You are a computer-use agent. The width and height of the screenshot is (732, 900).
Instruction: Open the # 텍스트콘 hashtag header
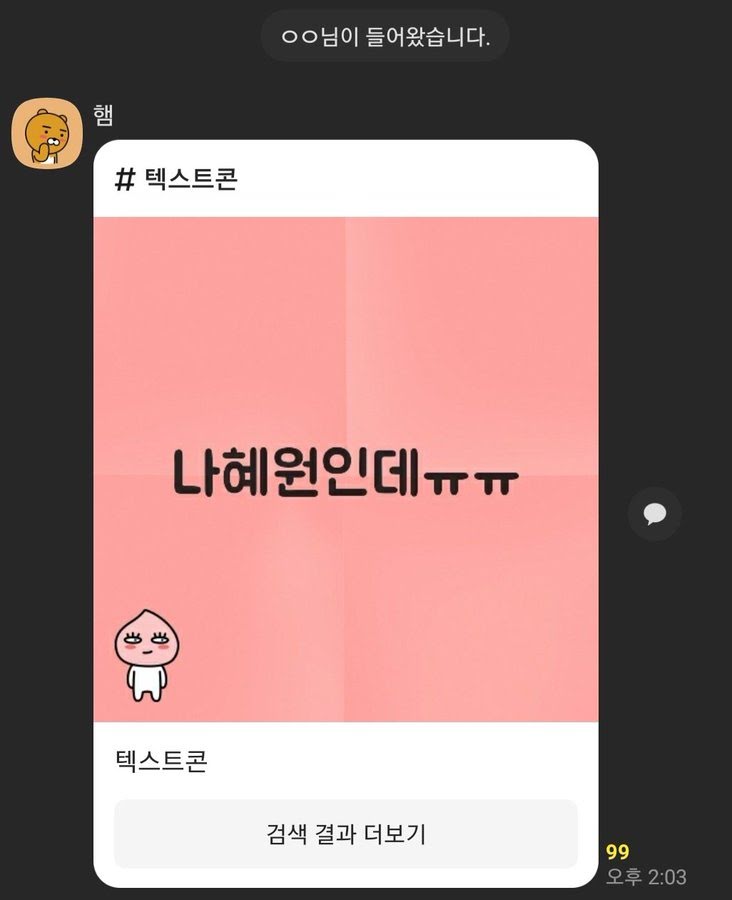coord(177,180)
